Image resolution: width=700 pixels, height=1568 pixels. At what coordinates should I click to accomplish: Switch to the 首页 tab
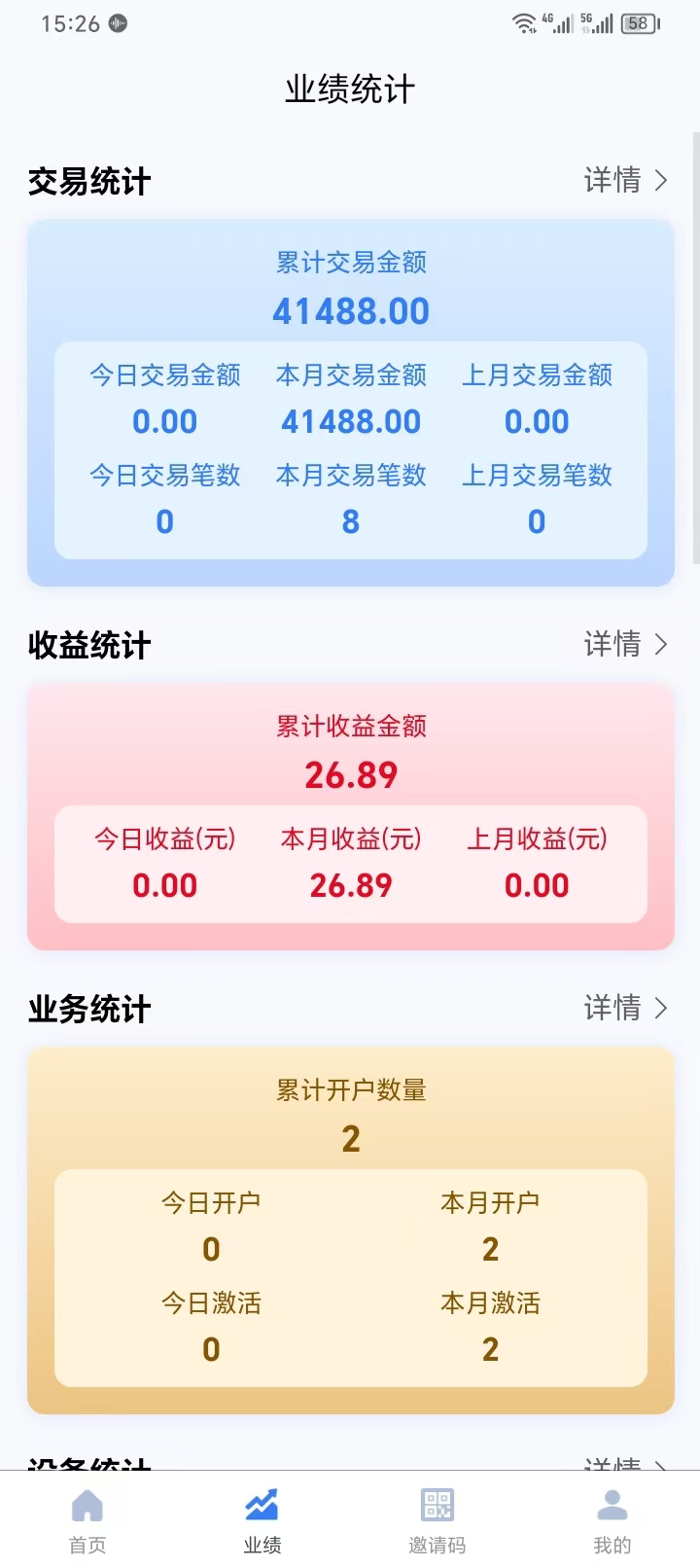tap(87, 1519)
